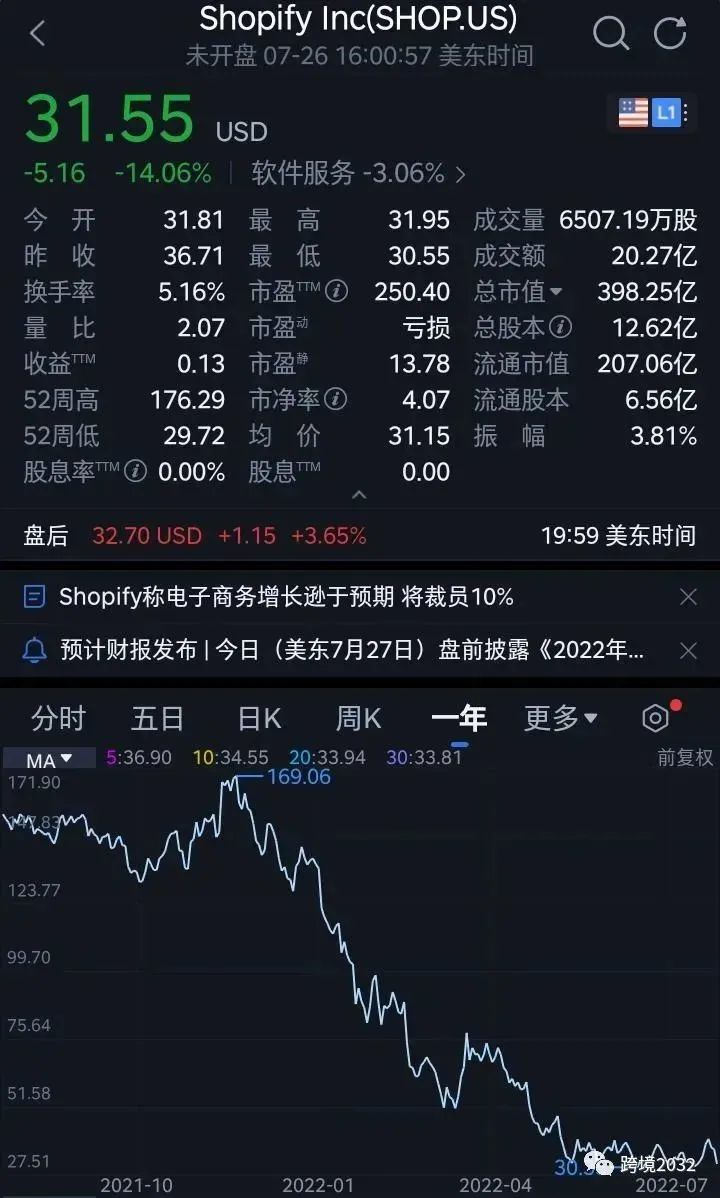Dismiss the Shopify 裁员10% news banner

tap(688, 597)
